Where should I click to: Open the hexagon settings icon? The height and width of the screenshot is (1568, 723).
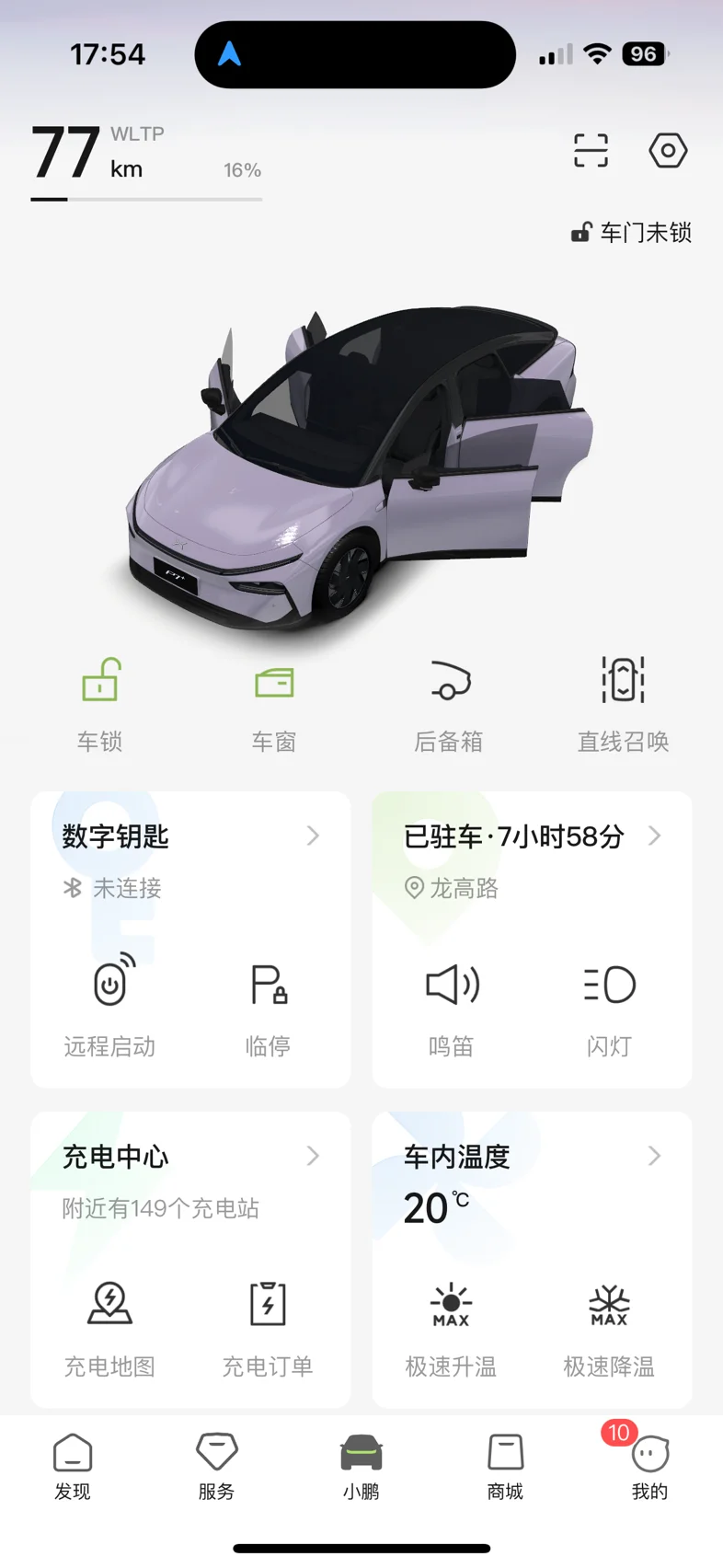click(x=668, y=150)
